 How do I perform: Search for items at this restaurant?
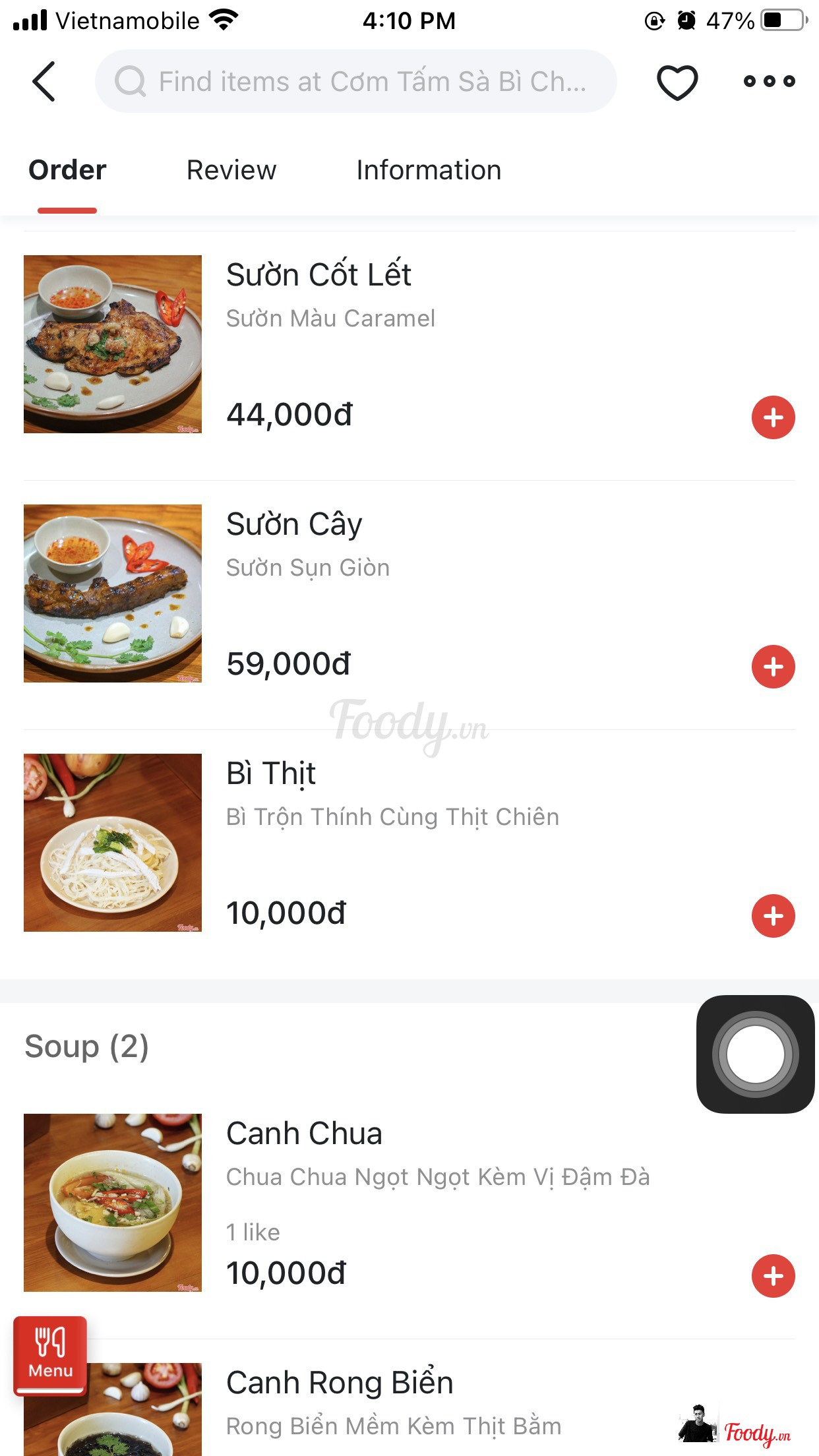pyautogui.click(x=356, y=82)
